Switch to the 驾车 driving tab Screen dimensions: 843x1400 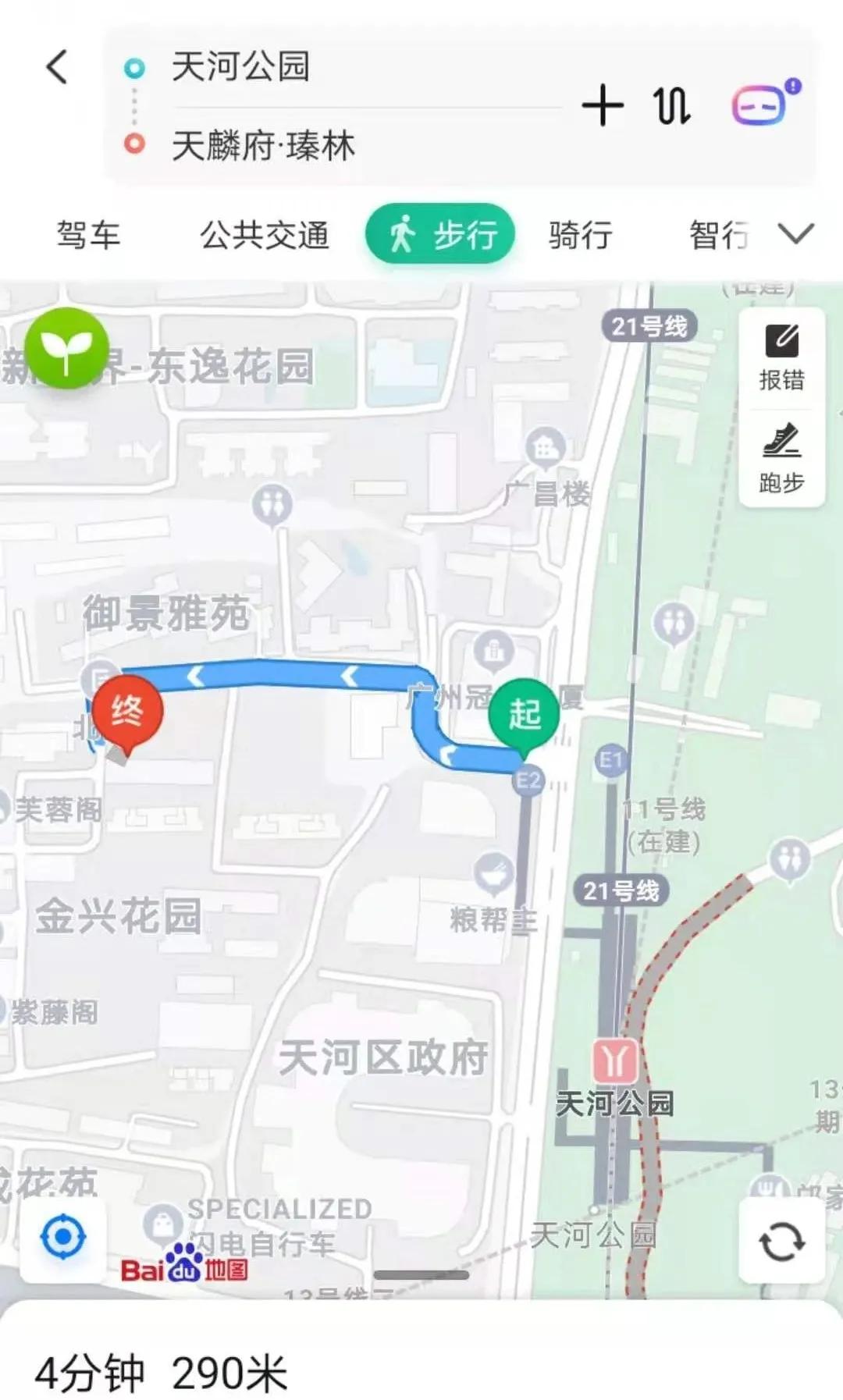87,234
